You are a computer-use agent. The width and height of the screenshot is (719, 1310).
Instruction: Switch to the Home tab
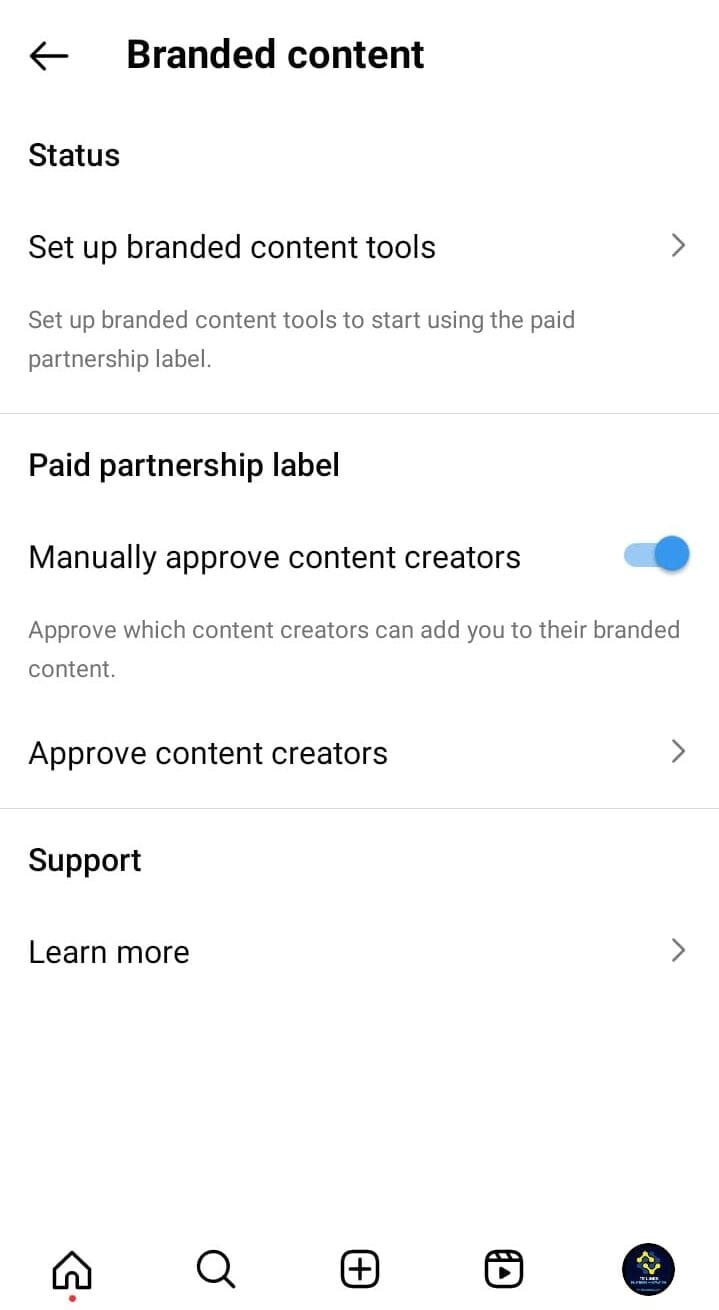coord(72,1270)
